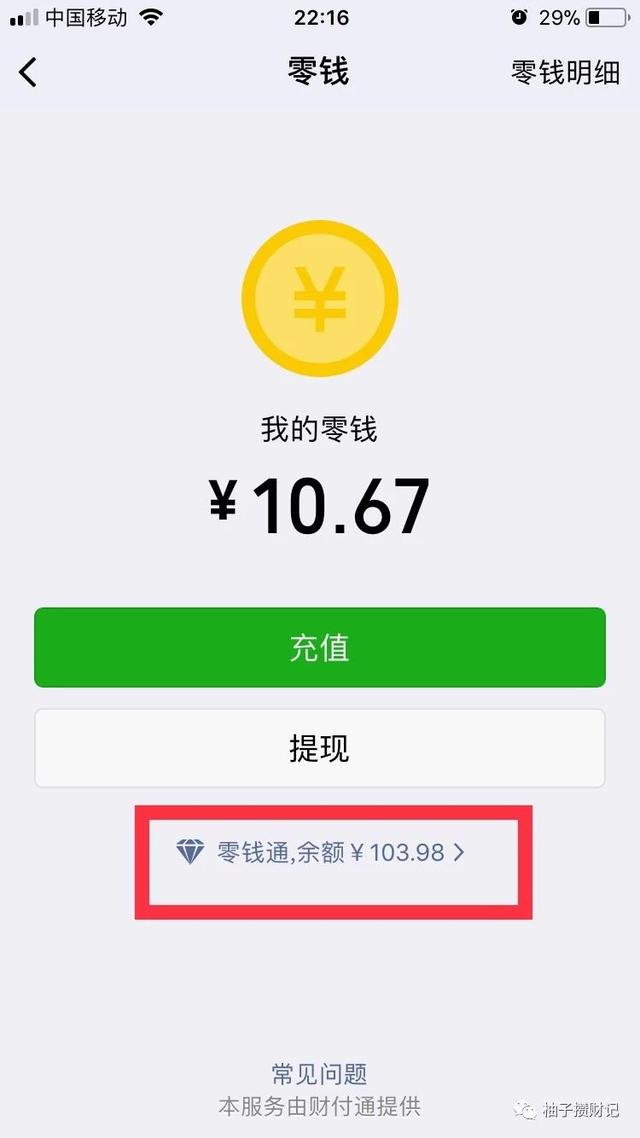Viewport: 640px width, 1138px height.
Task: Open the 常见问题 help link
Action: [x=319, y=1073]
